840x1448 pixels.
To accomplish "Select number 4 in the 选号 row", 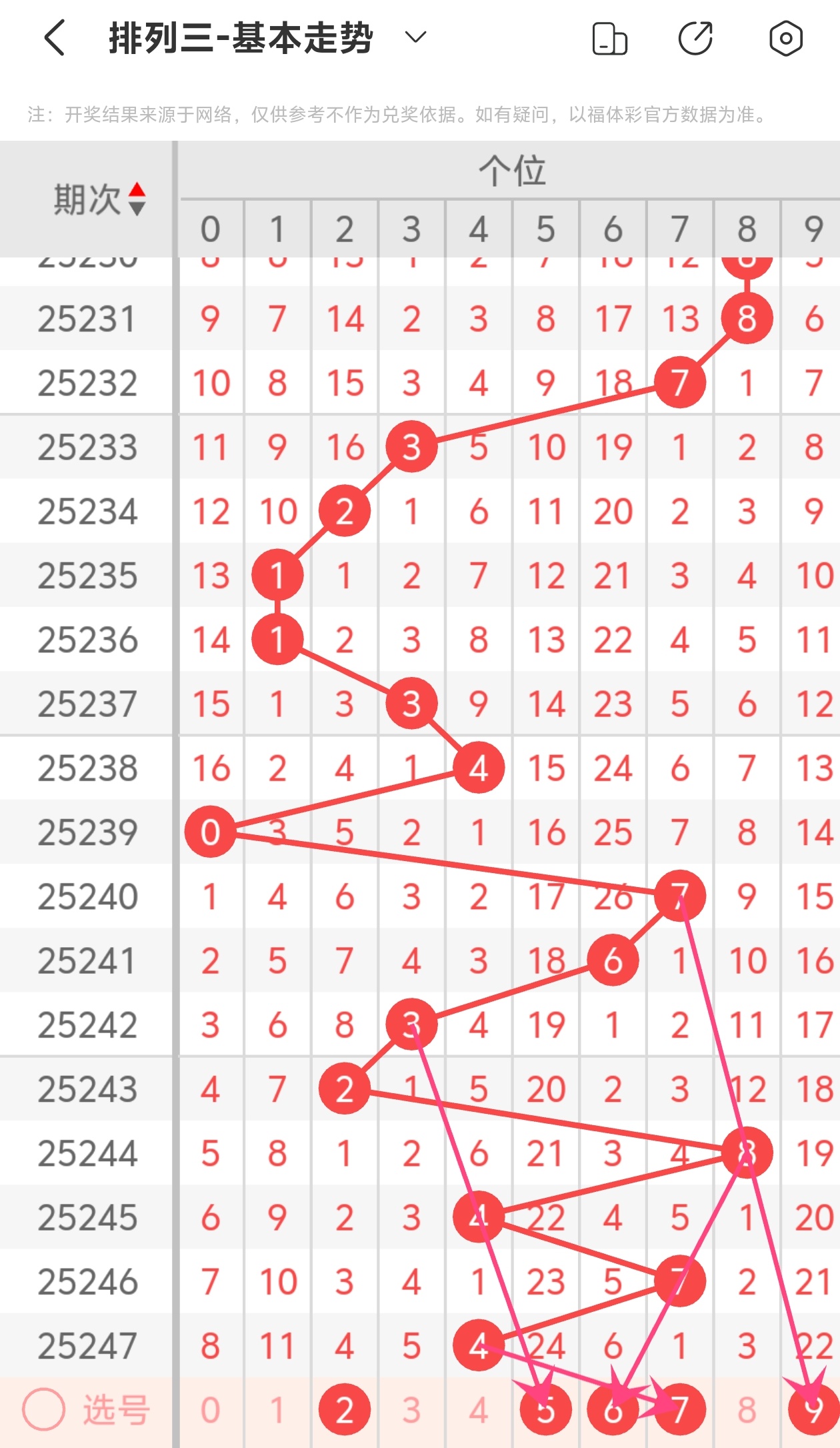I will 479,1411.
